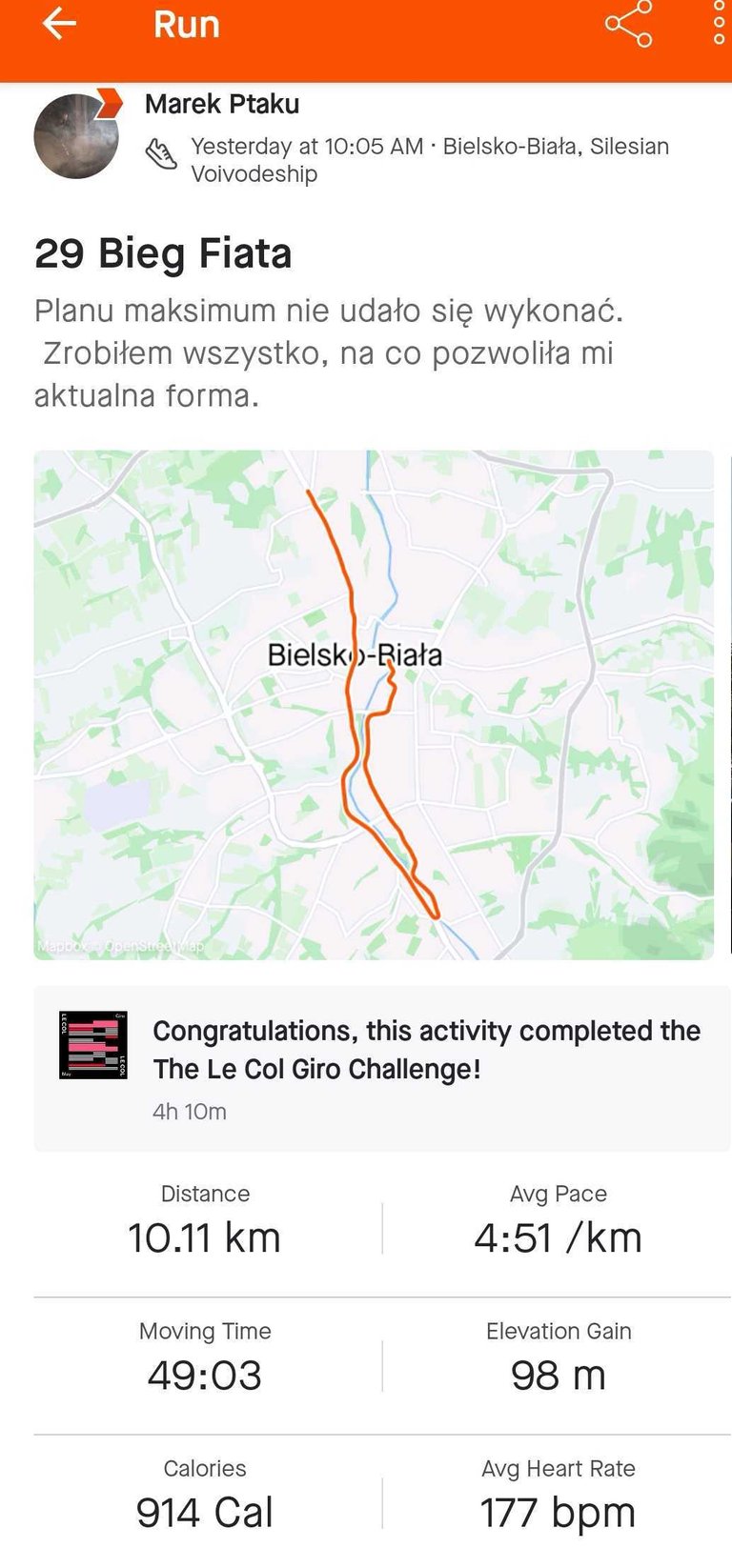Screen dimensions: 732x1568
Task: Go back using the arrow icon
Action: [x=59, y=24]
